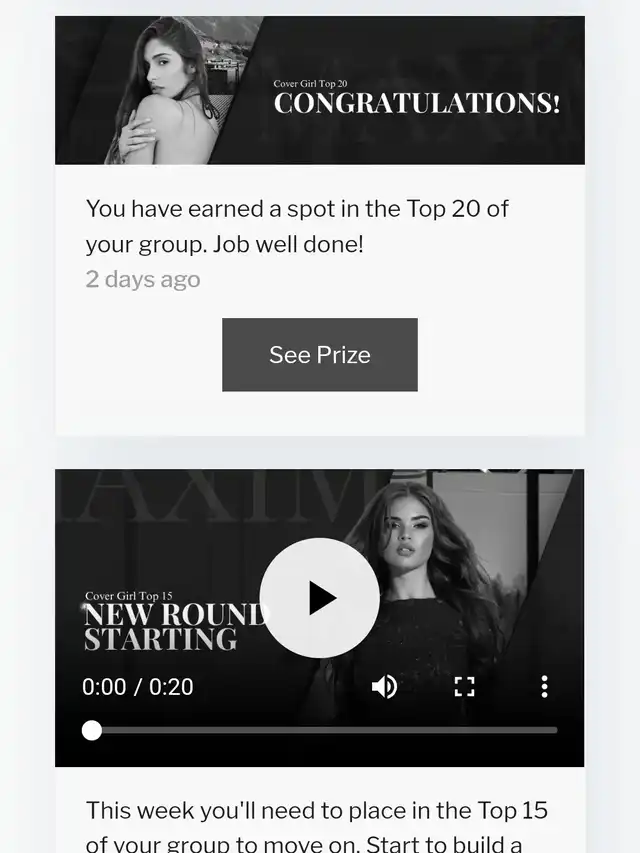Viewport: 640px width, 853px height.
Task: Tap the See Prize button
Action: tap(319, 355)
